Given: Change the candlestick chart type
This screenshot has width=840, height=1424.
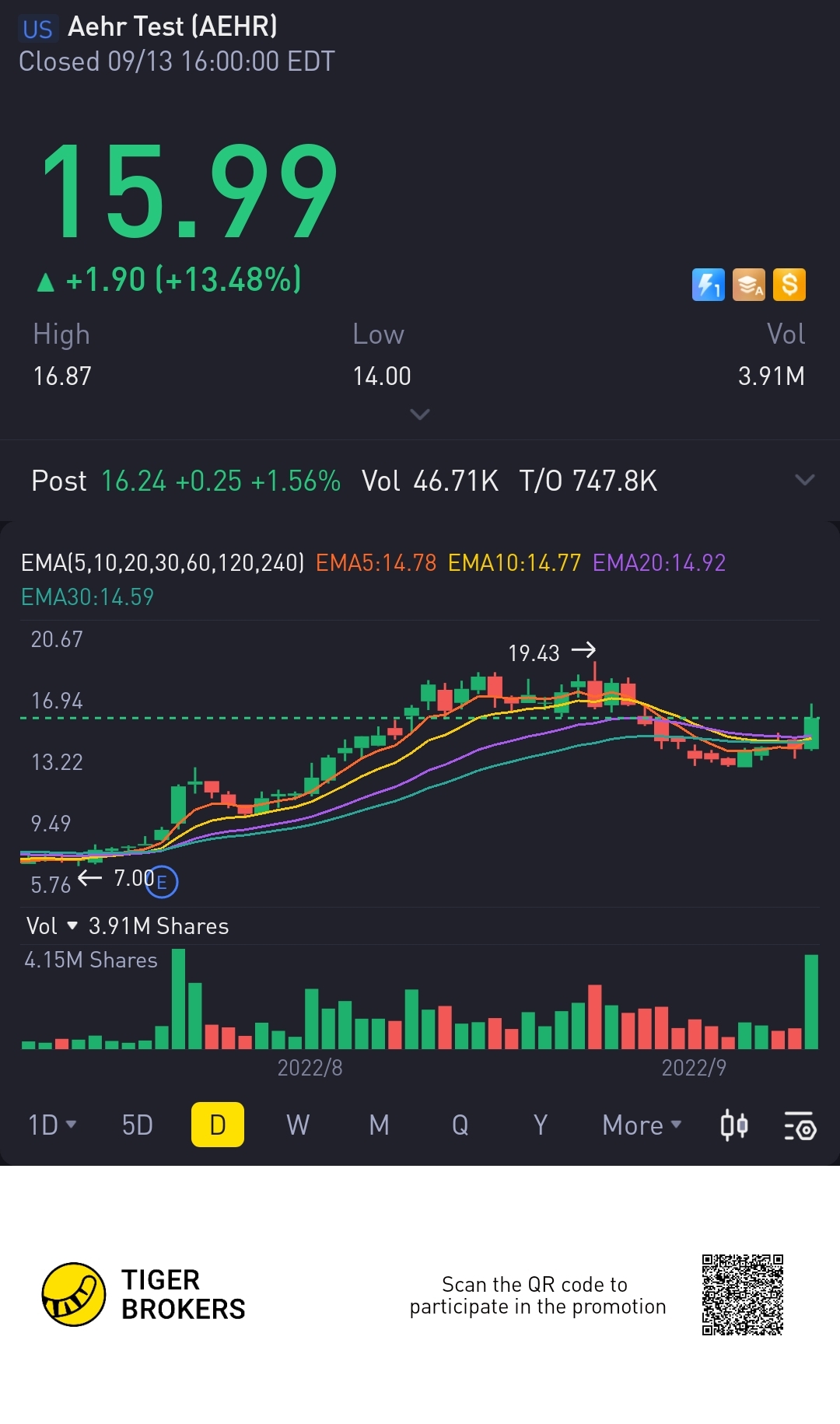Looking at the screenshot, I should coord(733,1125).
